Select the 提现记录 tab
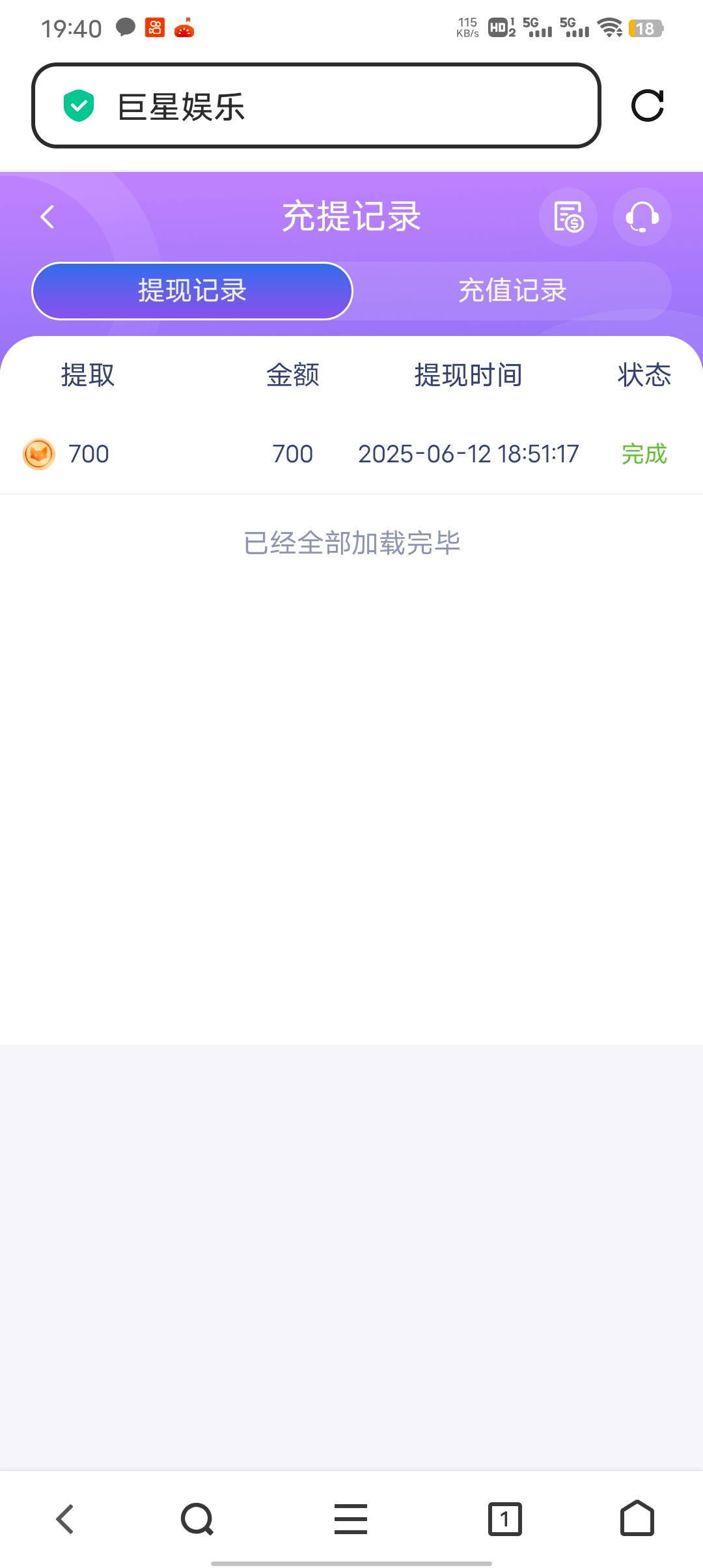703x1568 pixels. coord(192,291)
